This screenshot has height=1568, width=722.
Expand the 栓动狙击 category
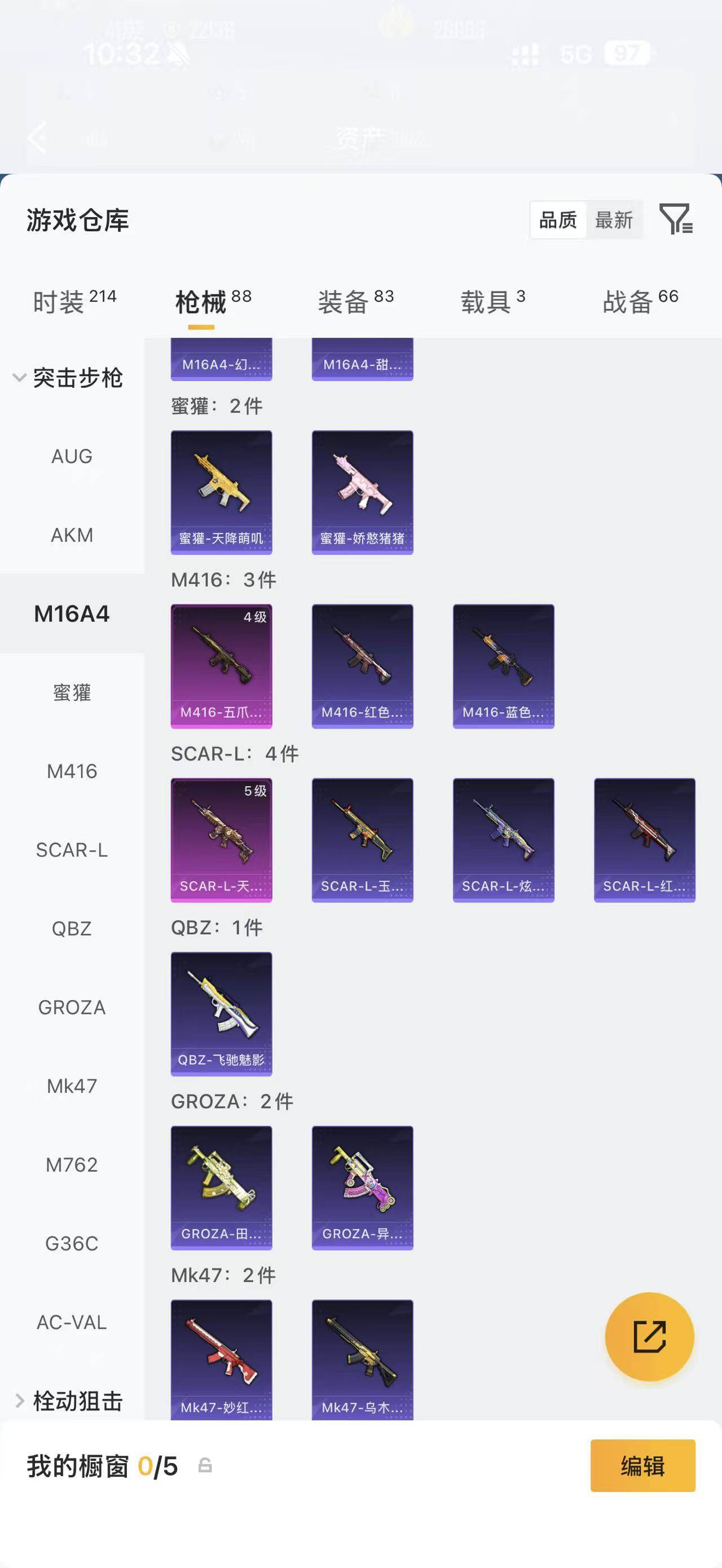[68, 1401]
